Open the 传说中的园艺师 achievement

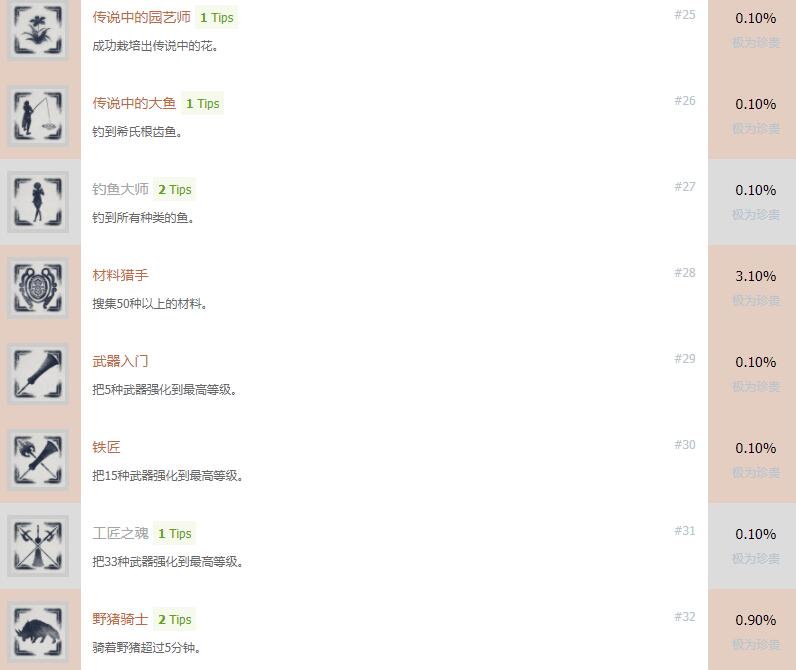[141, 18]
